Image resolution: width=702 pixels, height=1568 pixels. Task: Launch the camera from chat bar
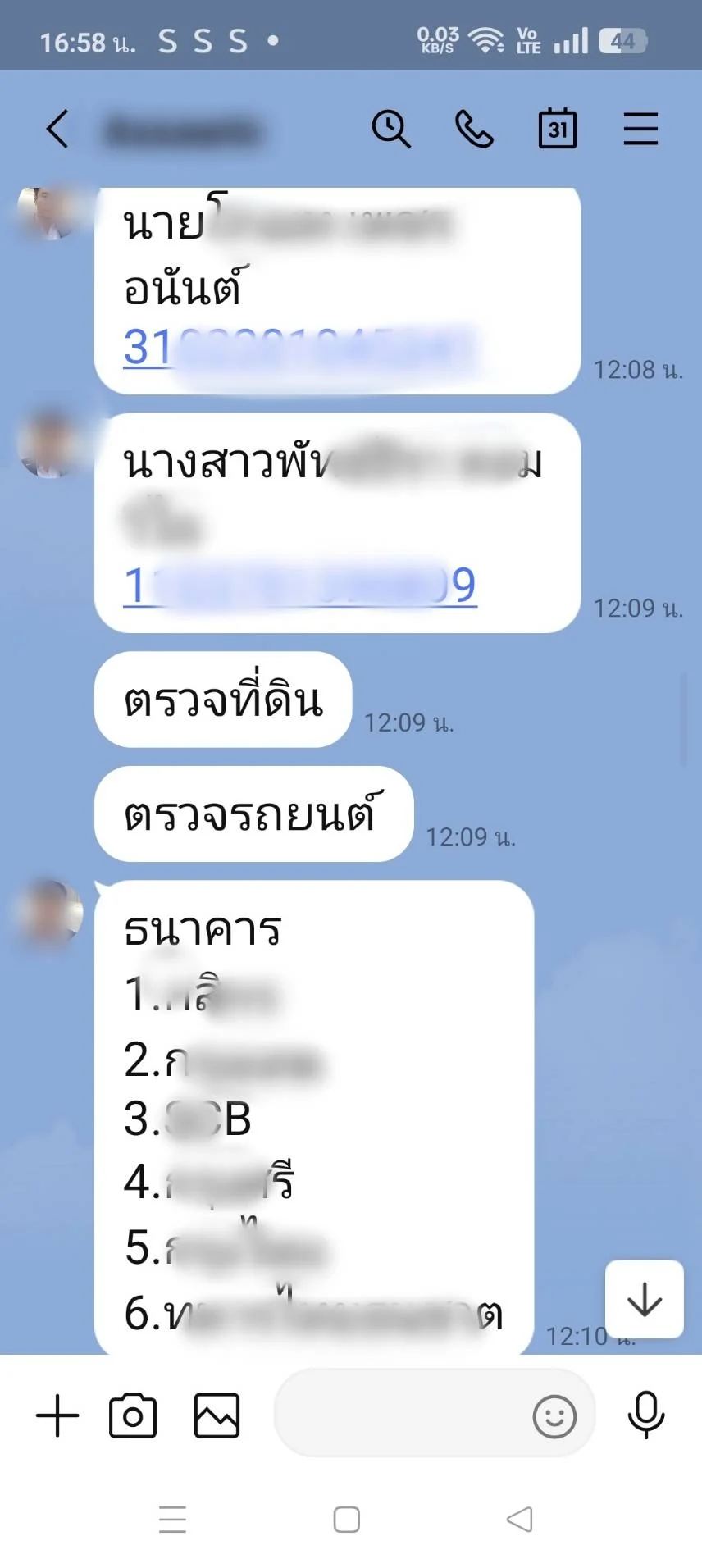[133, 1416]
